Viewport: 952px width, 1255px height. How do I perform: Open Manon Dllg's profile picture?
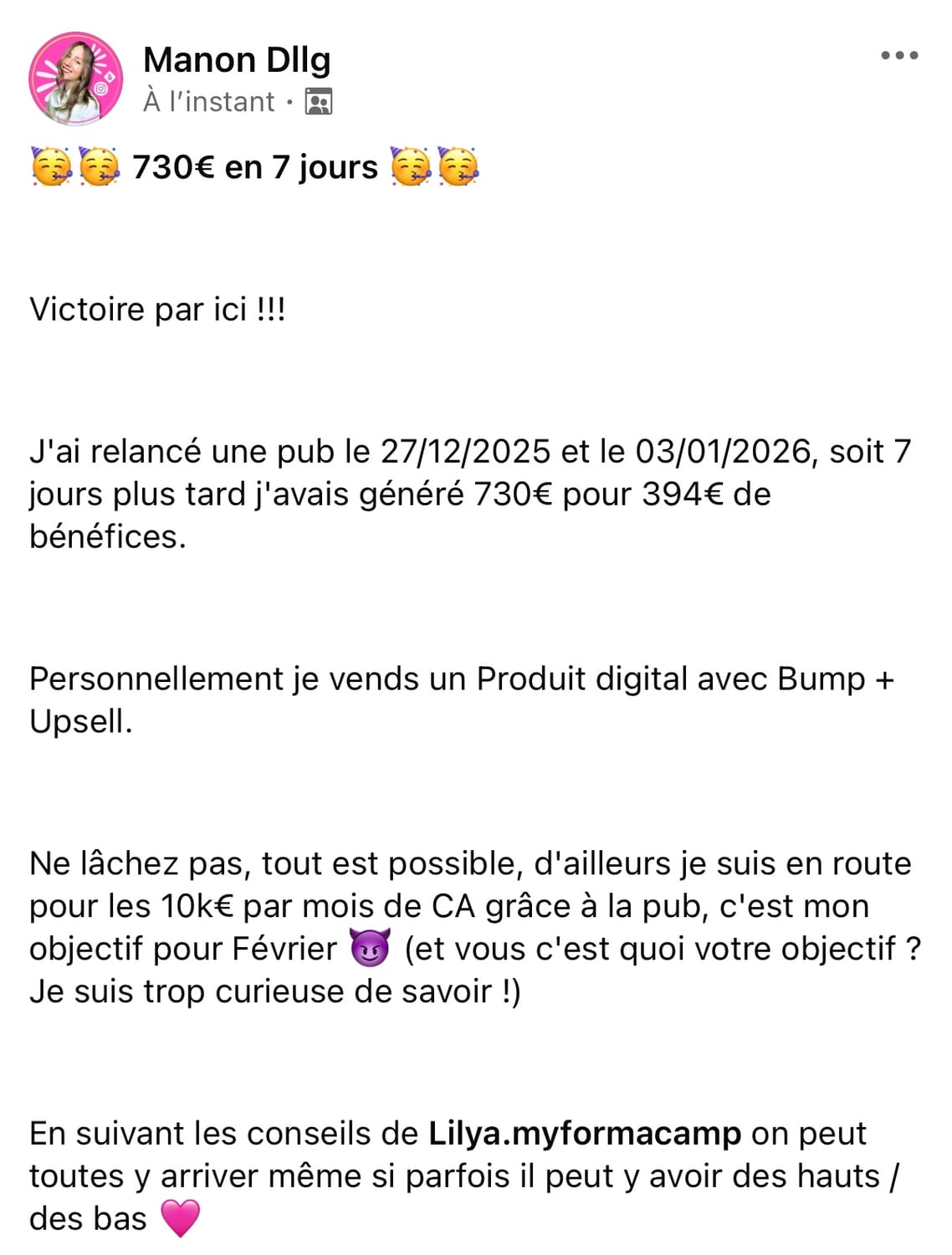tap(75, 79)
